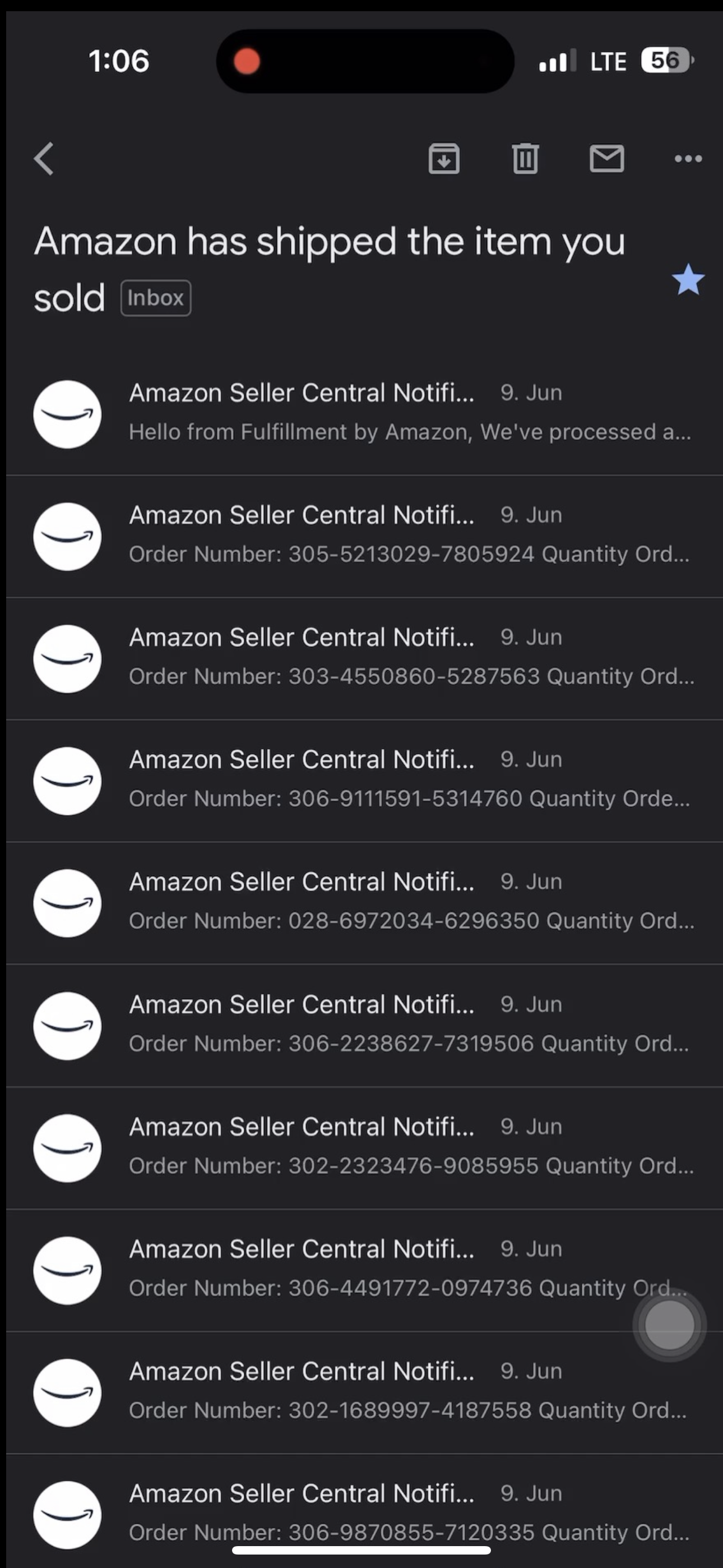This screenshot has height=1568, width=723.
Task: Tap the floating AssistiveTouch button
Action: tap(669, 1325)
